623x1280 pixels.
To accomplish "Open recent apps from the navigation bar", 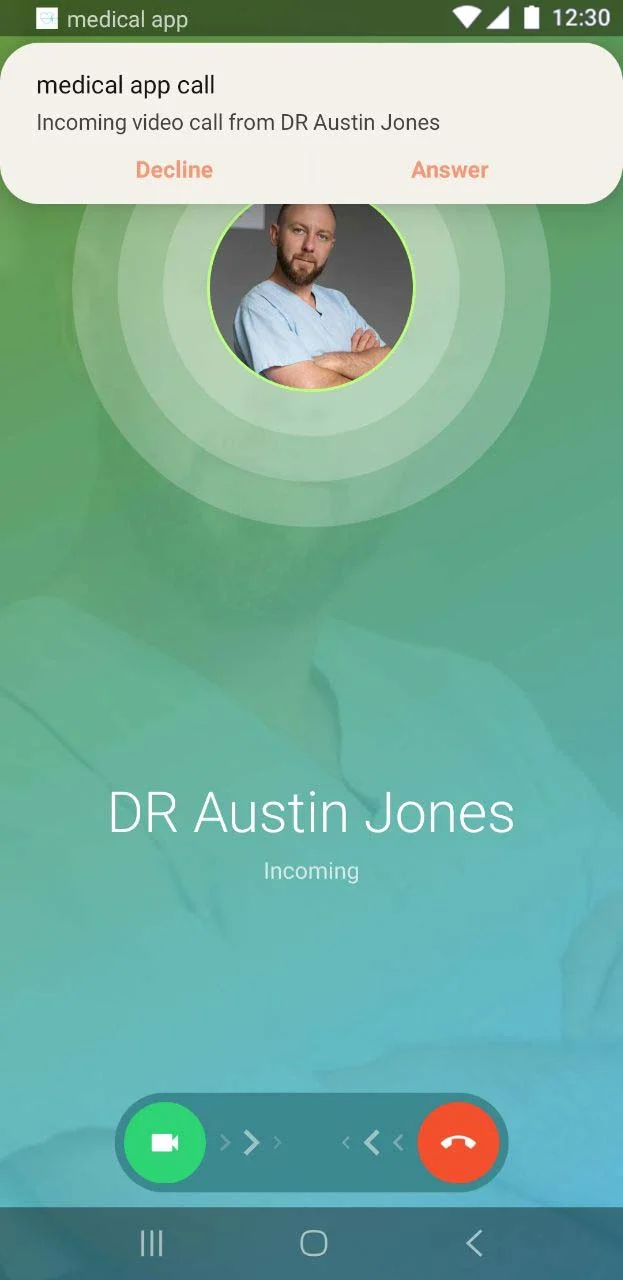I will (151, 1243).
